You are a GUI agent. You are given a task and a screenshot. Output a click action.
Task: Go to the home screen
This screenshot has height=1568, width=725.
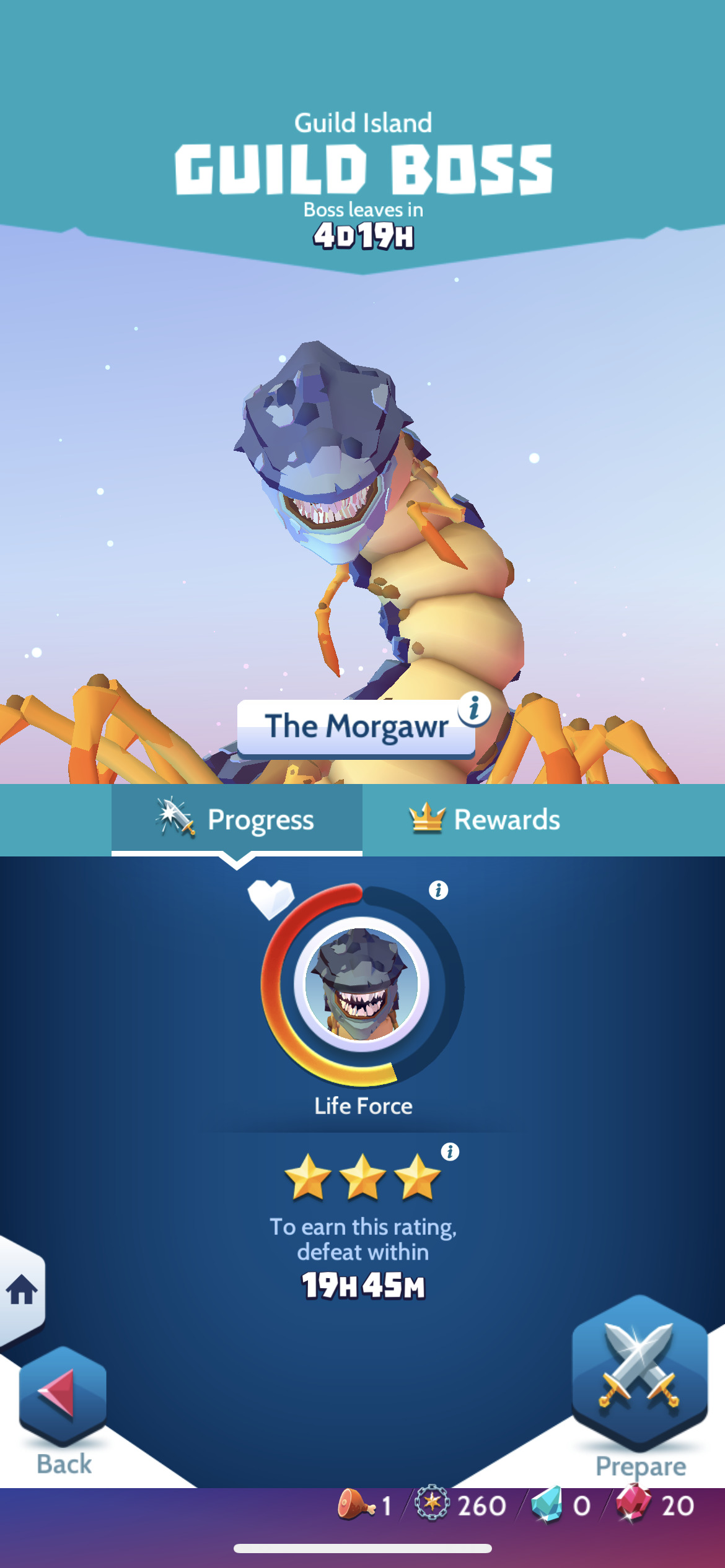(x=22, y=1291)
